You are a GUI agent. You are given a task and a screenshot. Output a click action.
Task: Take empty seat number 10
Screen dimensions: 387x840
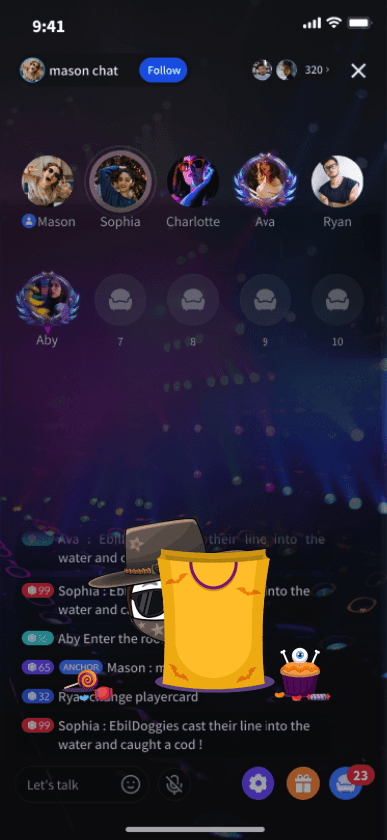337,300
